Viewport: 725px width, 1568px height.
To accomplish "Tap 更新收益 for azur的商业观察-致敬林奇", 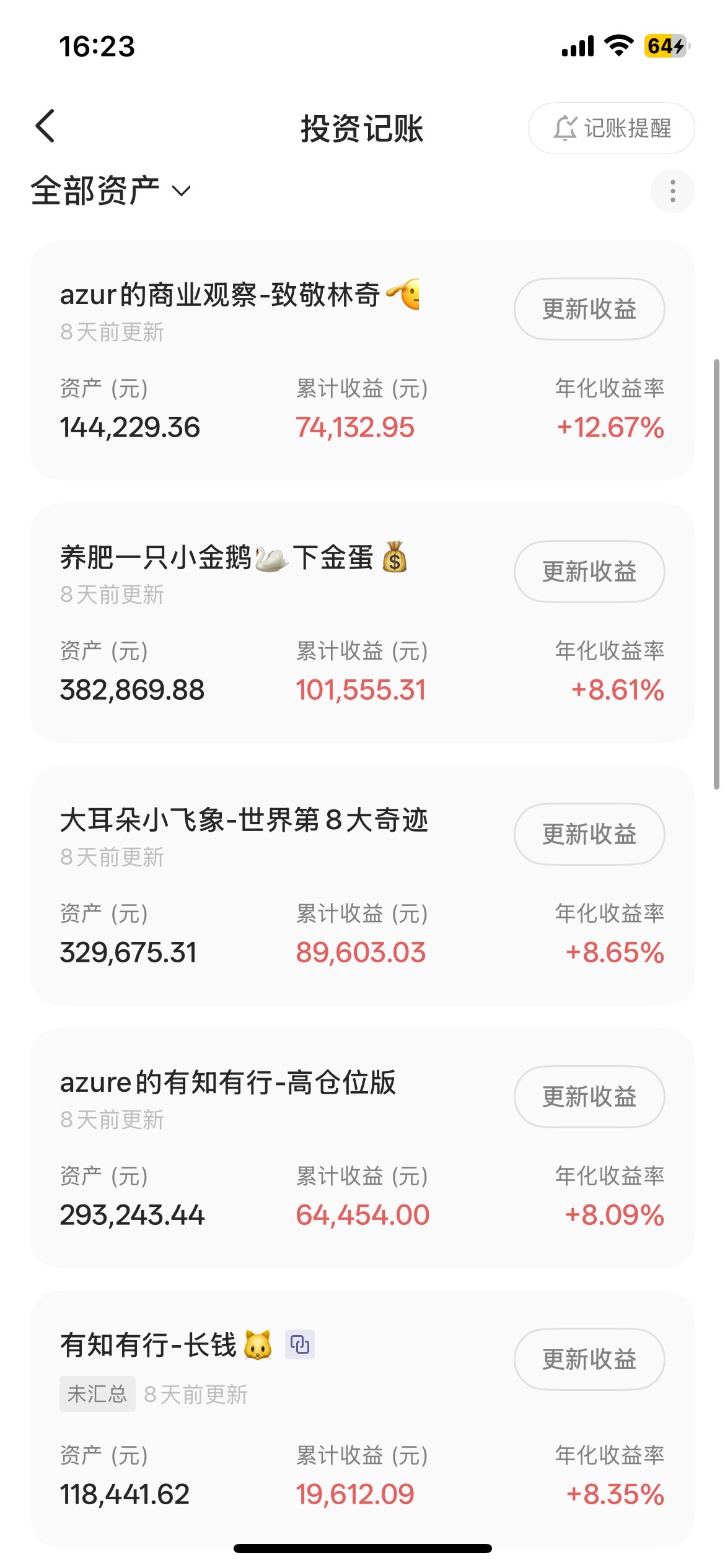I will click(589, 309).
